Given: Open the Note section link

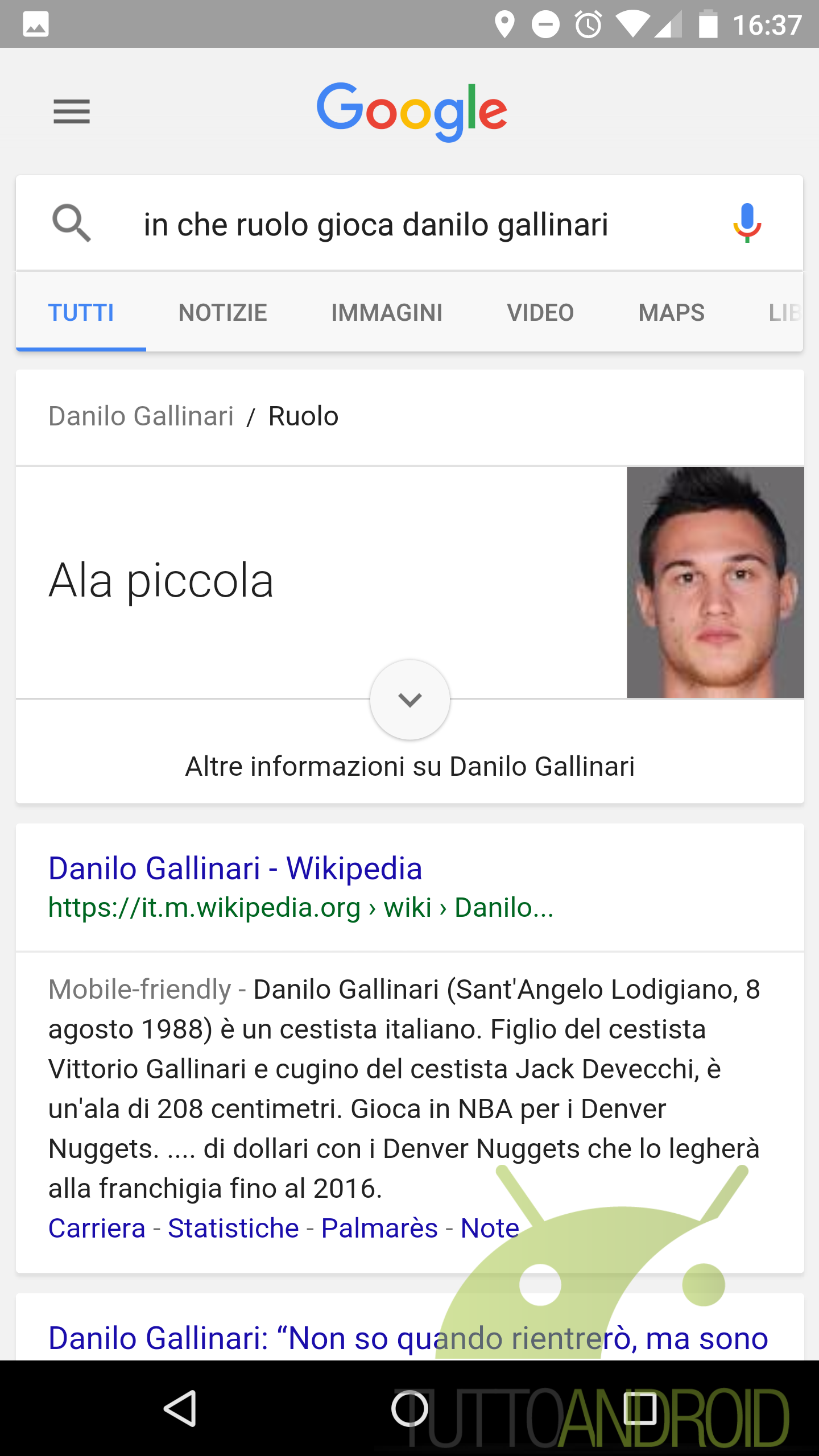Looking at the screenshot, I should [x=490, y=1228].
